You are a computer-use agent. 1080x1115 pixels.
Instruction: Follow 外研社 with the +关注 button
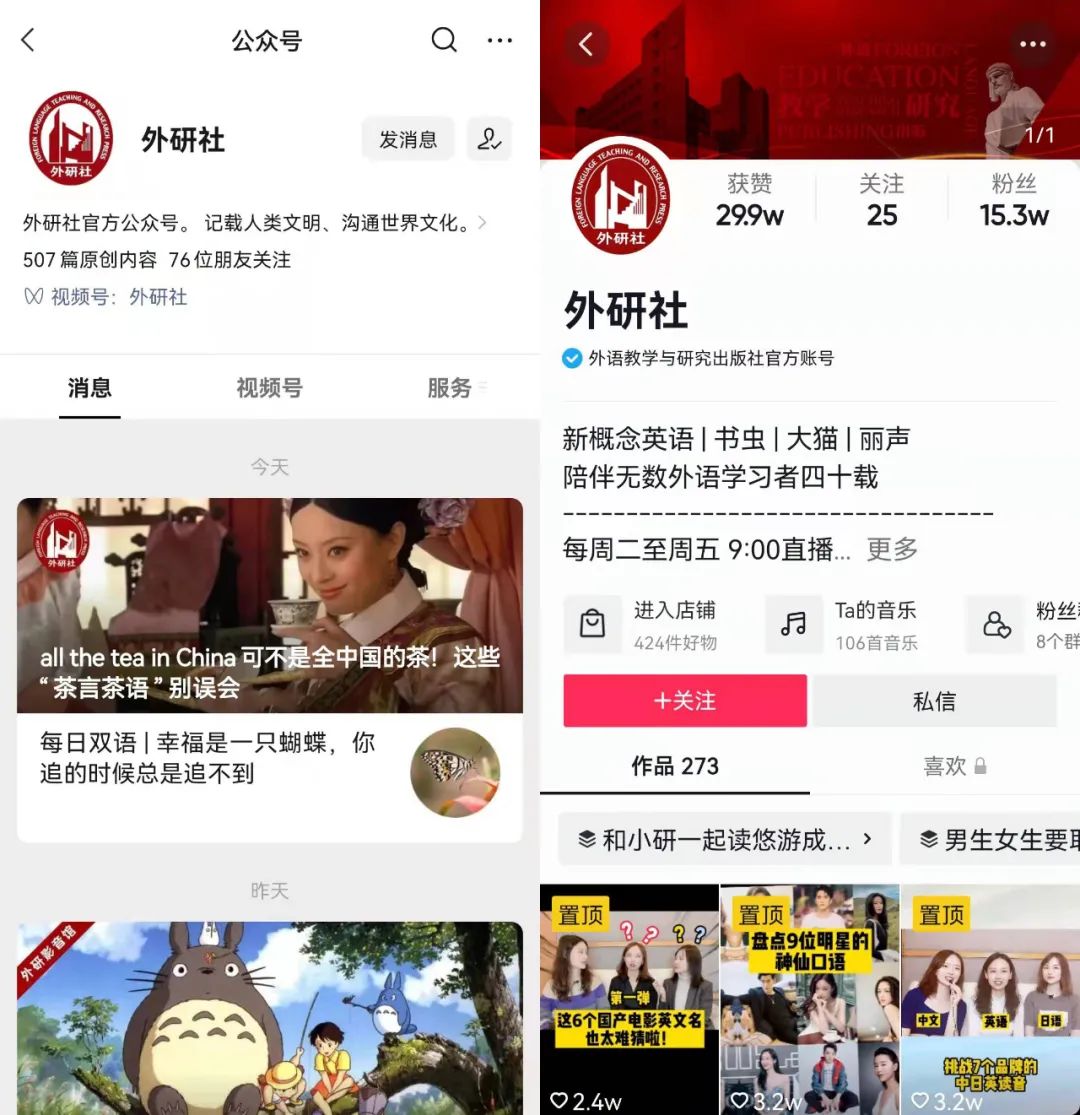(685, 701)
